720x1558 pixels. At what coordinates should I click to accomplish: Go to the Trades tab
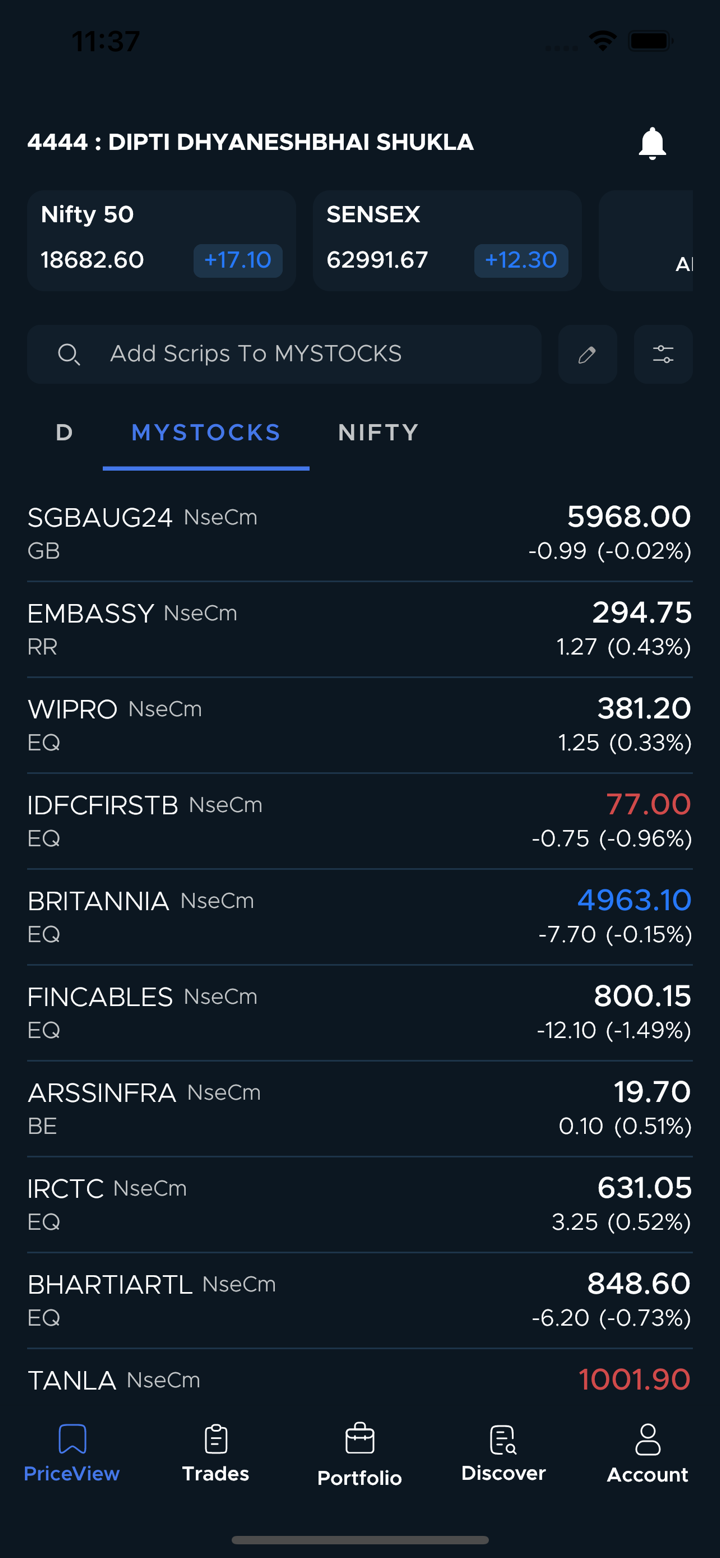[x=216, y=1454]
